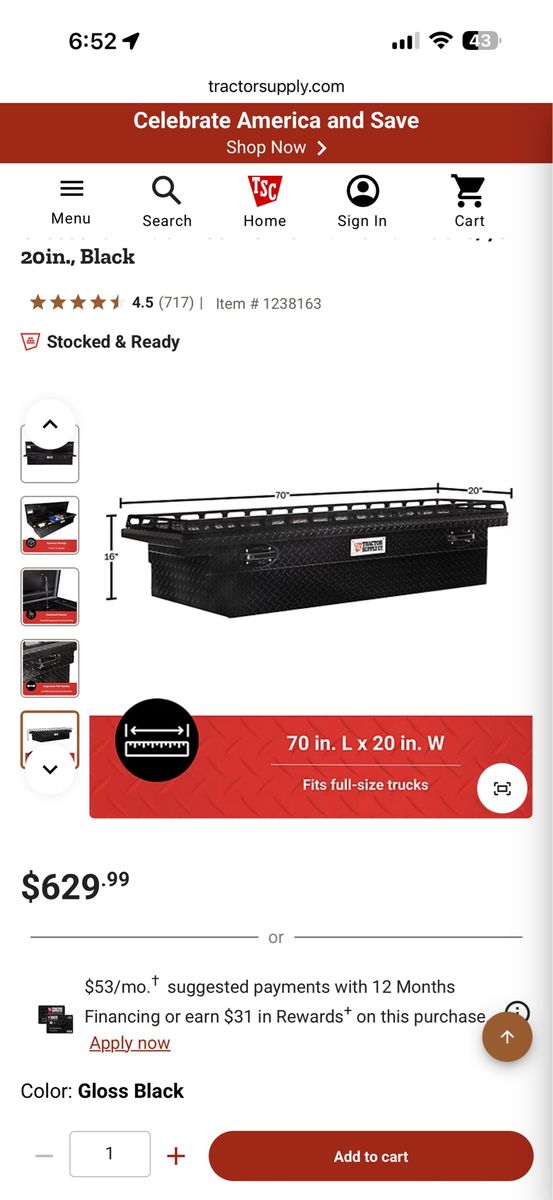Open the Menu drawer
This screenshot has height=1200, width=553.
click(x=71, y=201)
